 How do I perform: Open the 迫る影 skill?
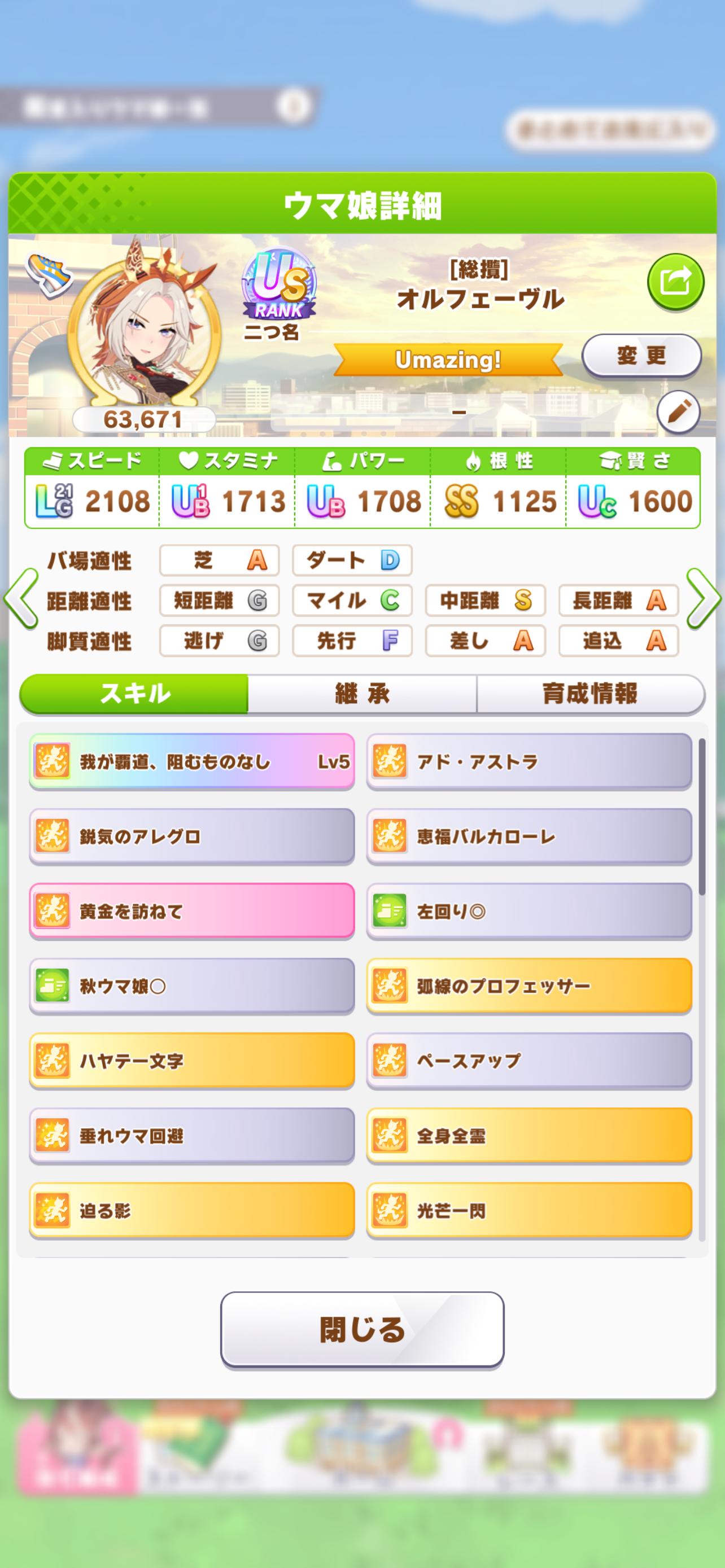pos(192,1211)
